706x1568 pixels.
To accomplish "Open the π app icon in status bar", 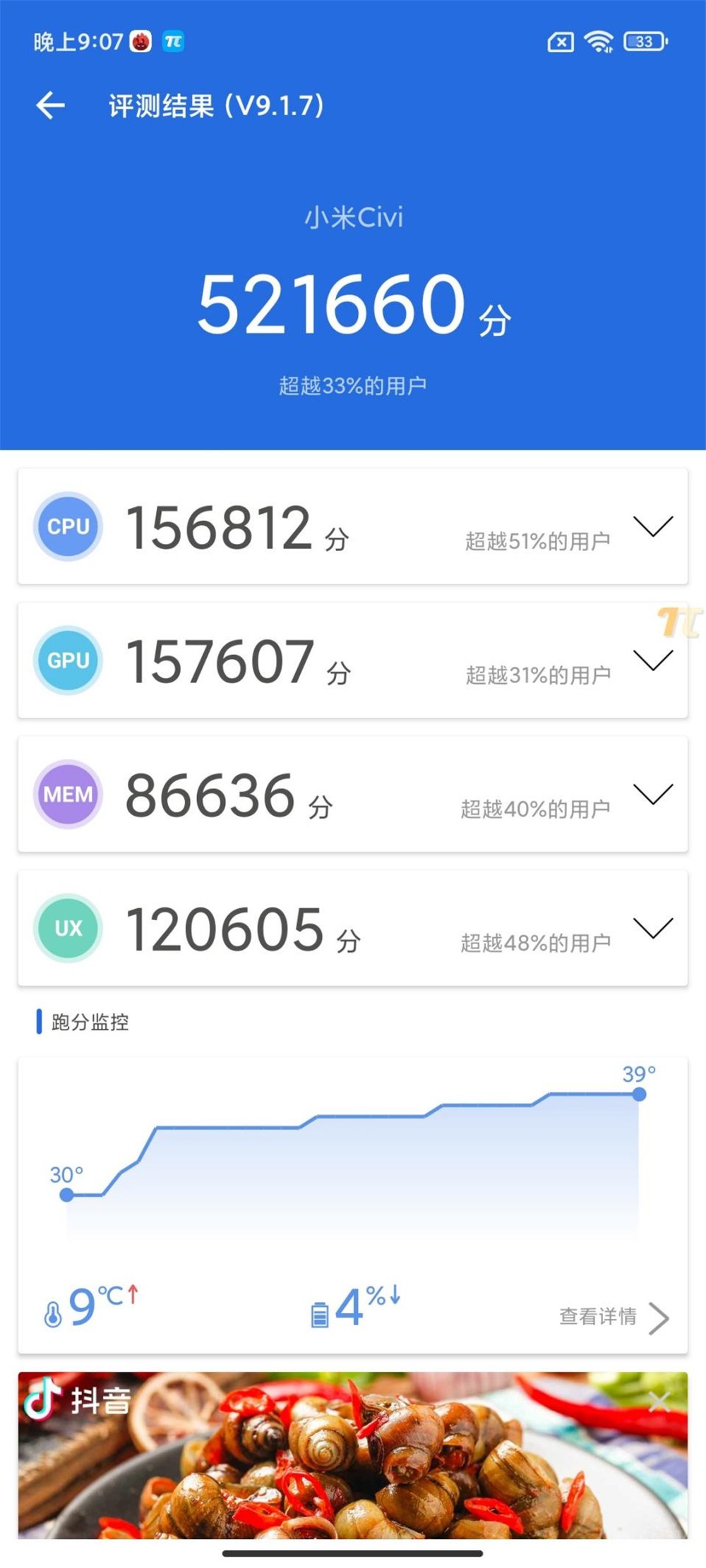I will [x=174, y=42].
